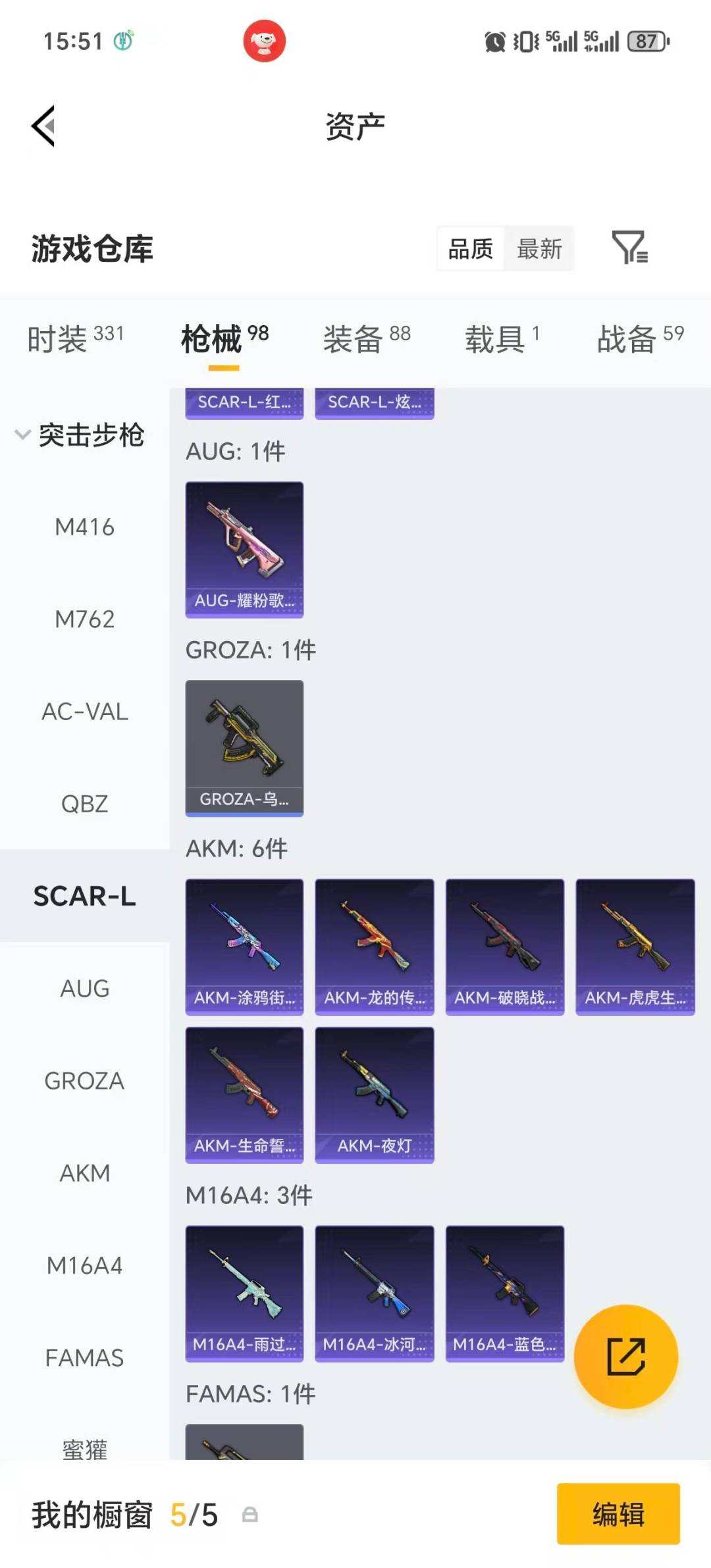This screenshot has height=1568, width=711.
Task: Jump to the QBZ section
Action: 84,804
